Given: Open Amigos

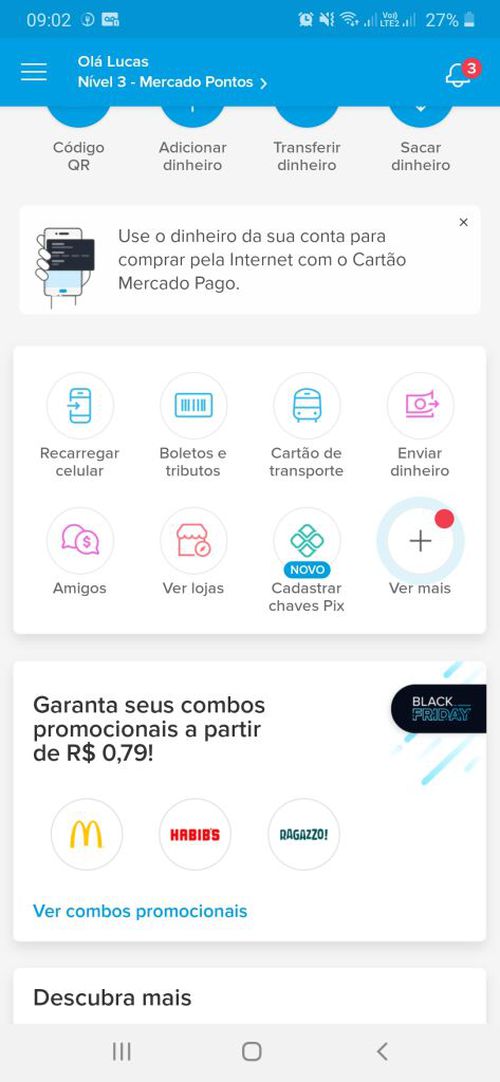Looking at the screenshot, I should click(x=79, y=551).
